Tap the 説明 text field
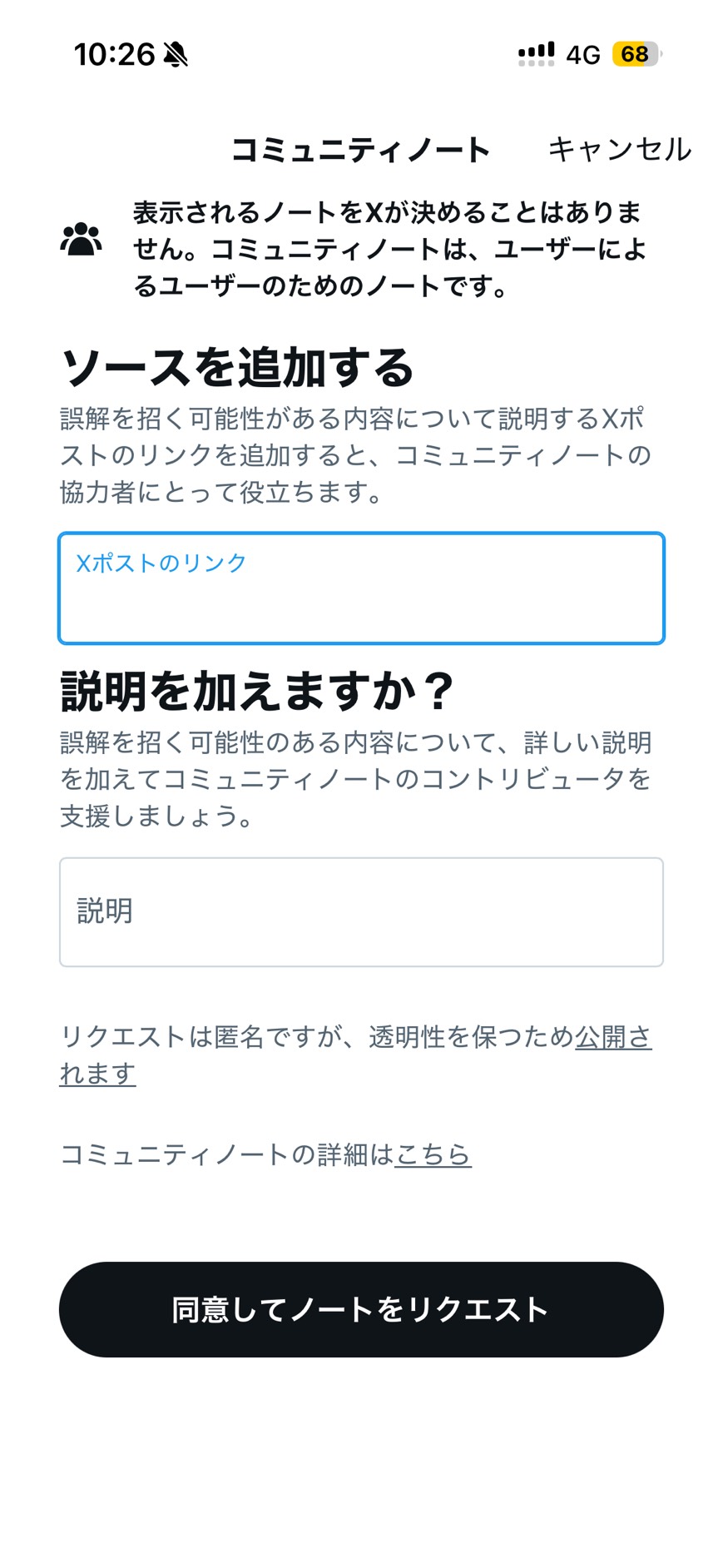723x1568 pixels. (x=361, y=912)
